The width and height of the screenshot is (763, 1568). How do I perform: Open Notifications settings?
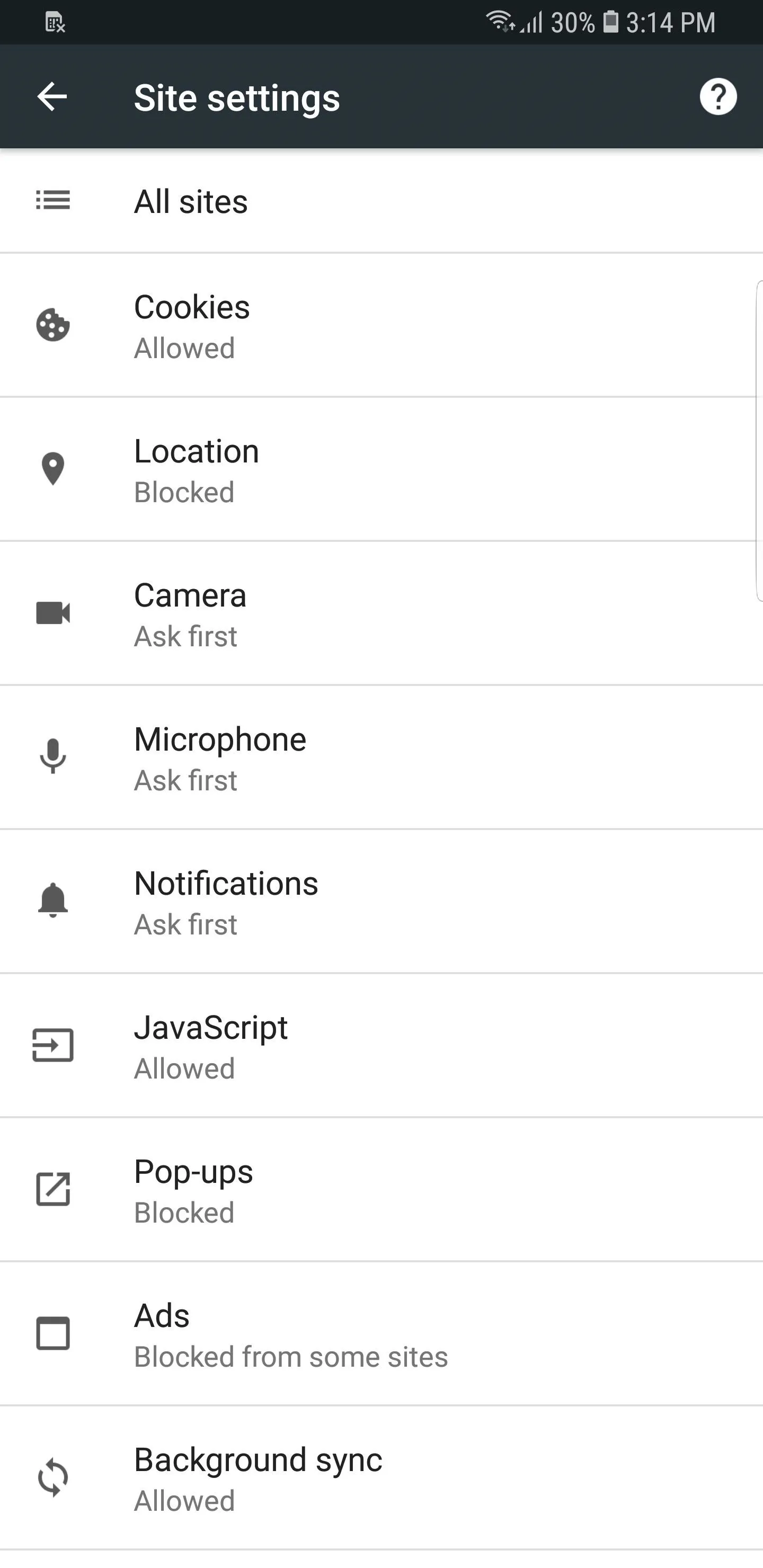click(x=381, y=902)
